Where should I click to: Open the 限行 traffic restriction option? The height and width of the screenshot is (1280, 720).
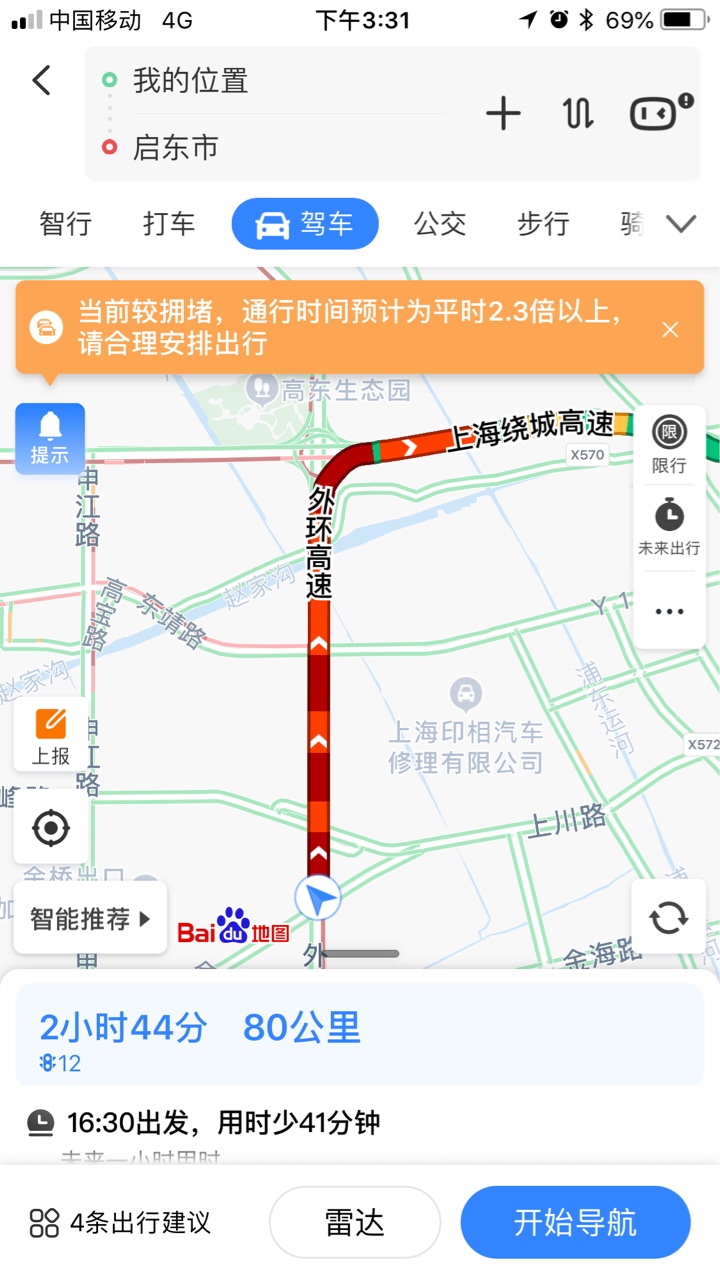(x=669, y=444)
